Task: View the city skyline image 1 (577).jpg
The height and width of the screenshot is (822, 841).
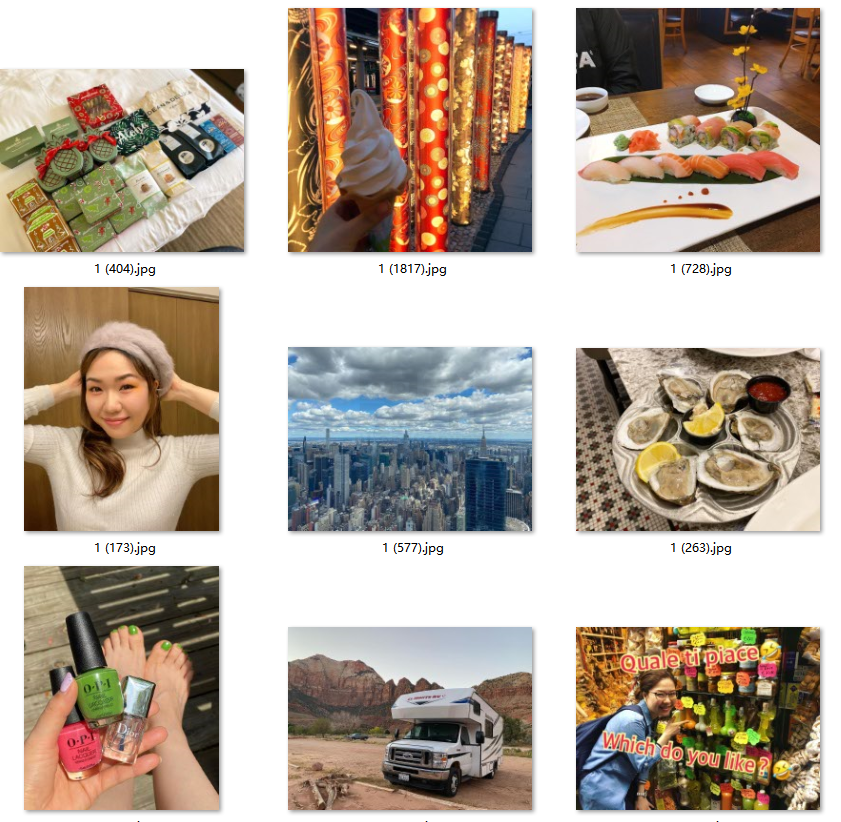Action: pos(410,439)
